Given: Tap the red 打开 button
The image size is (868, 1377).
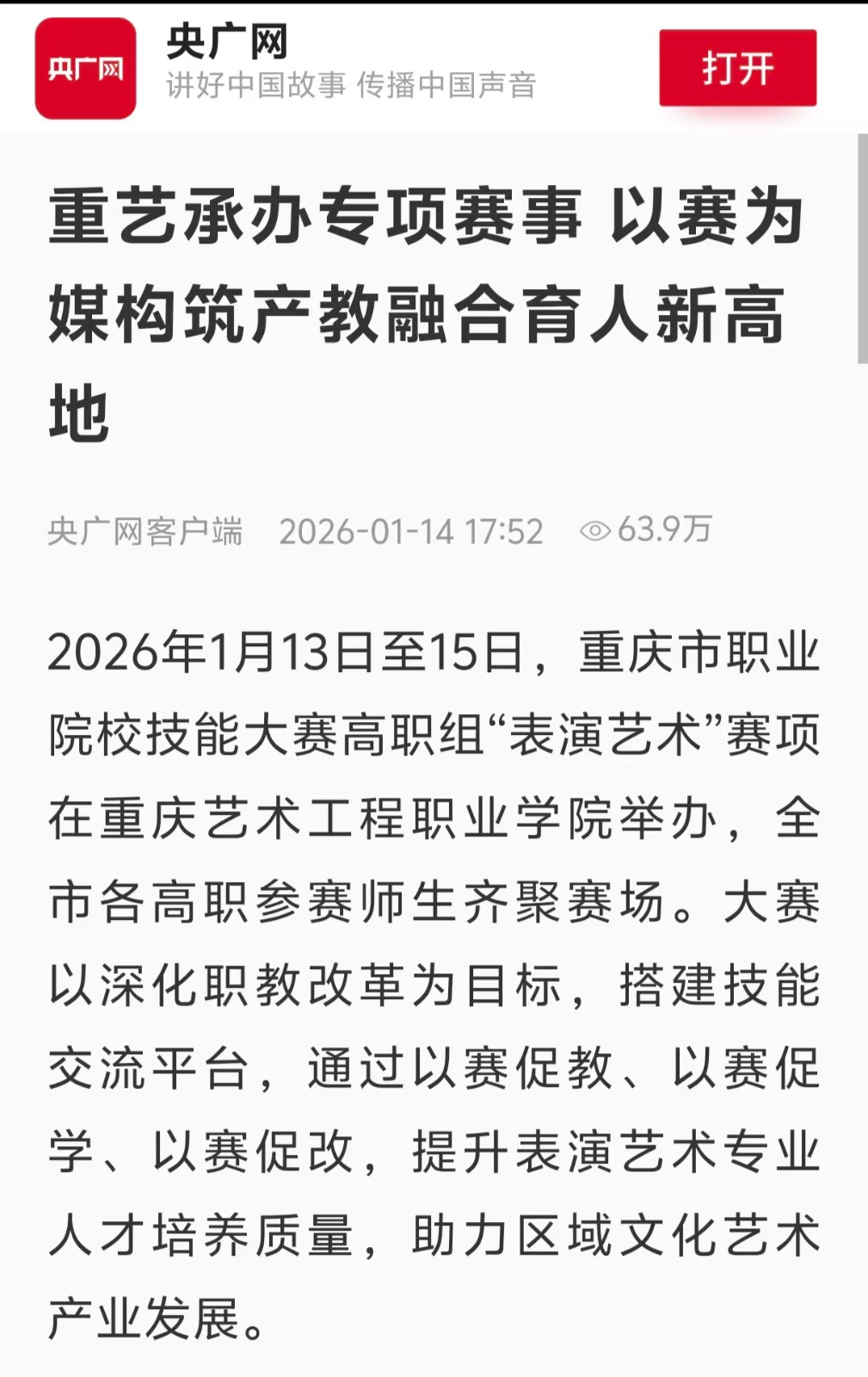Looking at the screenshot, I should tap(737, 68).
